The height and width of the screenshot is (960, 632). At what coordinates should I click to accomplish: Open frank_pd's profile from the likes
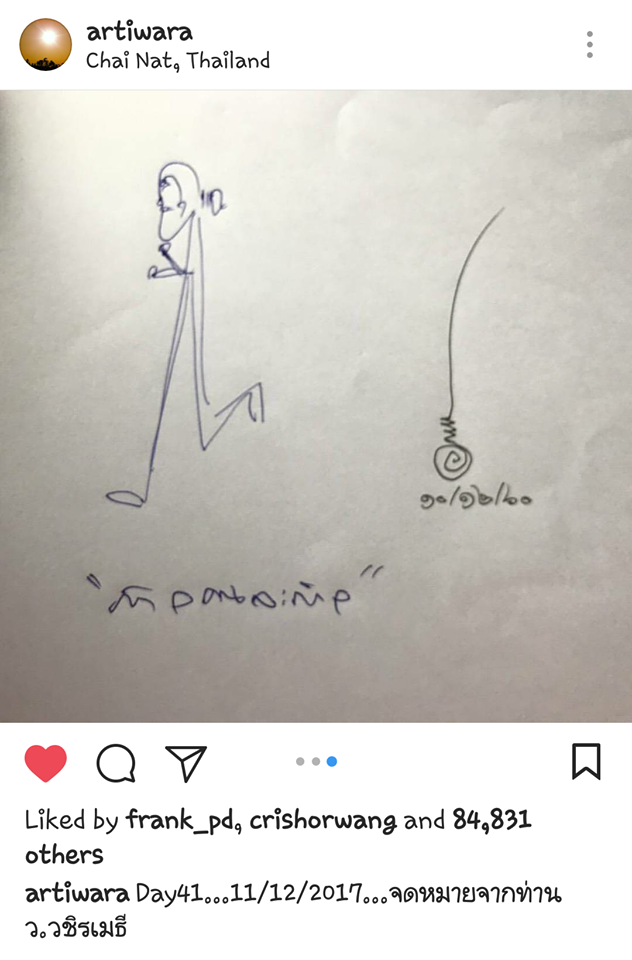pyautogui.click(x=180, y=821)
